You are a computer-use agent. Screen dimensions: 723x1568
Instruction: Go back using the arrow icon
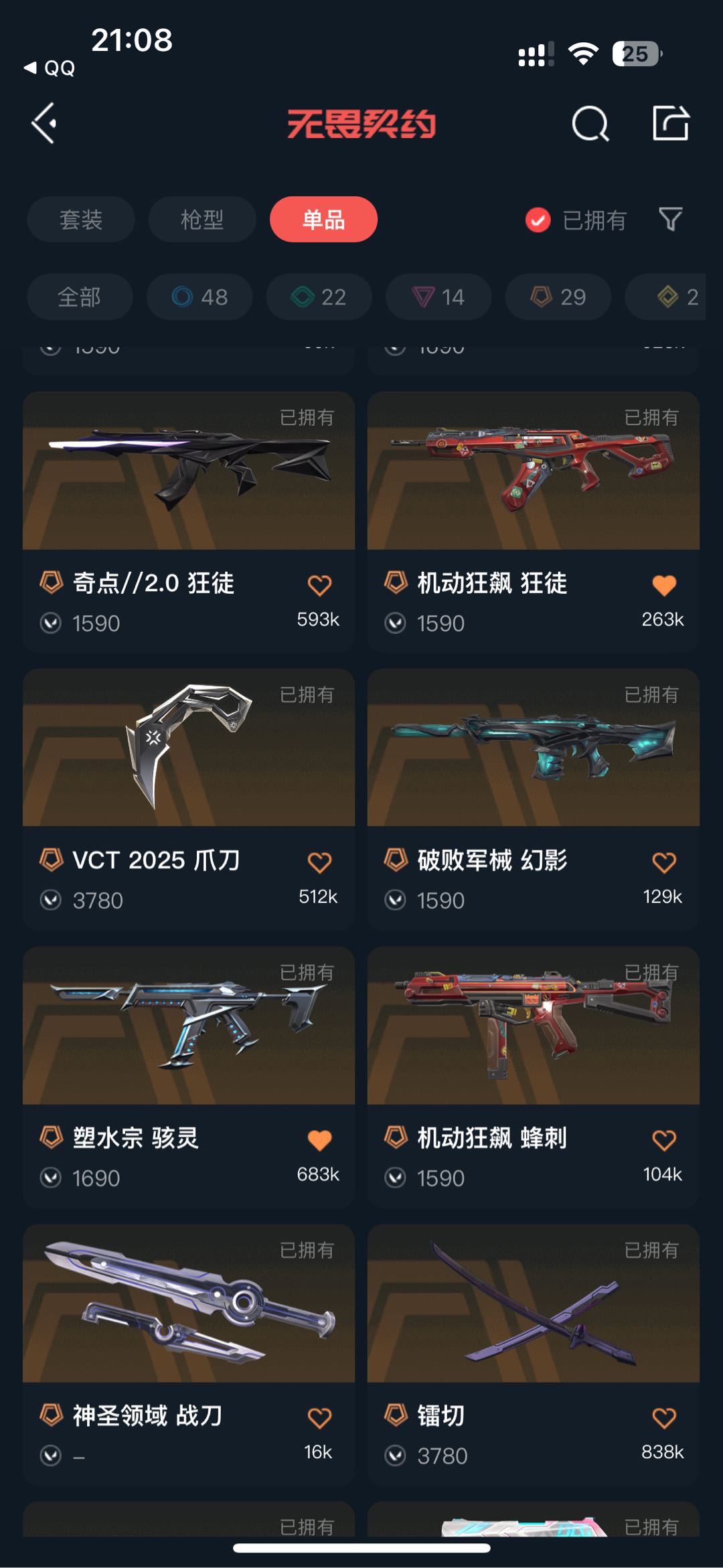pos(44,123)
